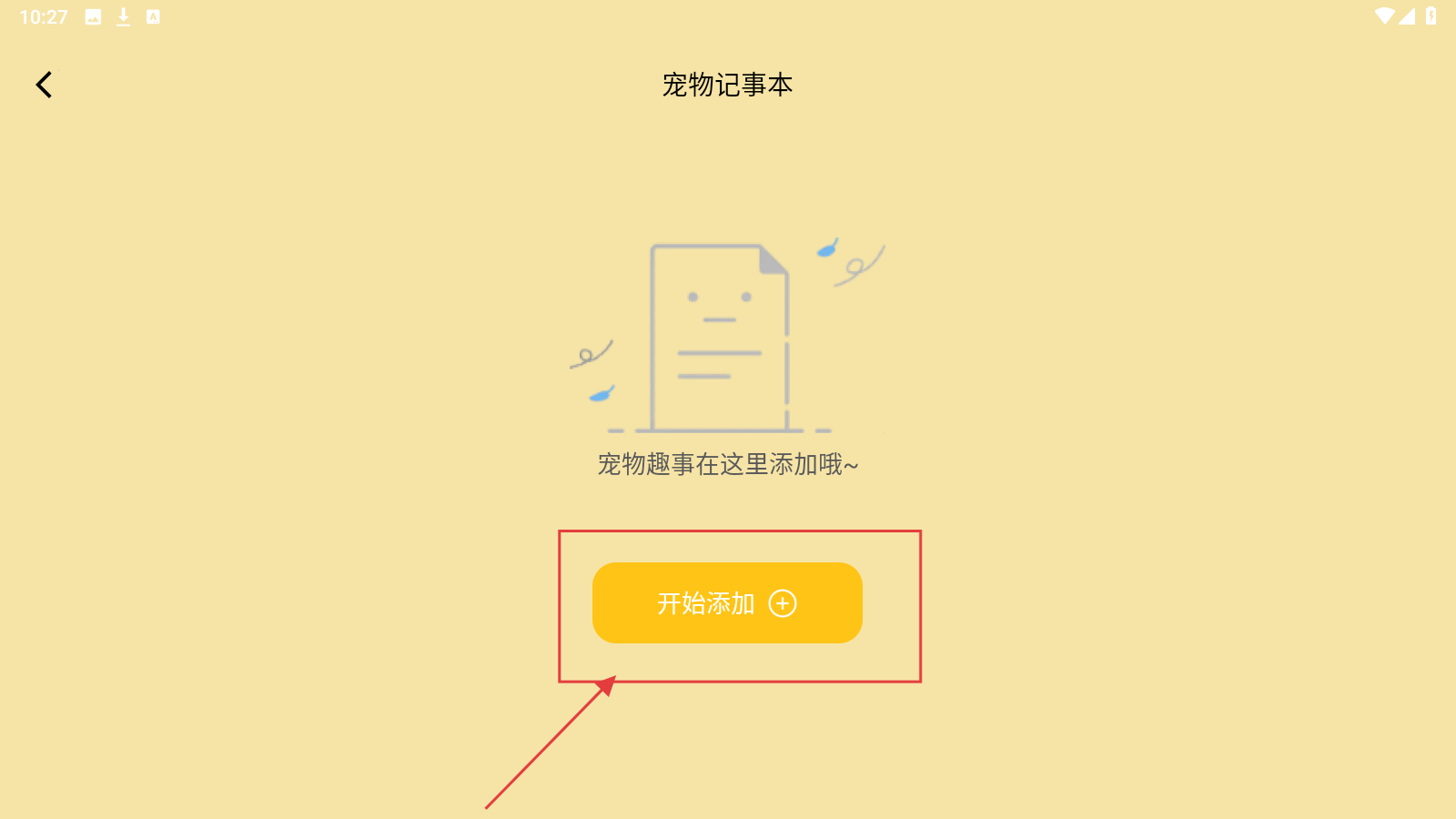Viewport: 1456px width, 819px height.
Task: Go back using the top-left arrow
Action: coord(44,85)
